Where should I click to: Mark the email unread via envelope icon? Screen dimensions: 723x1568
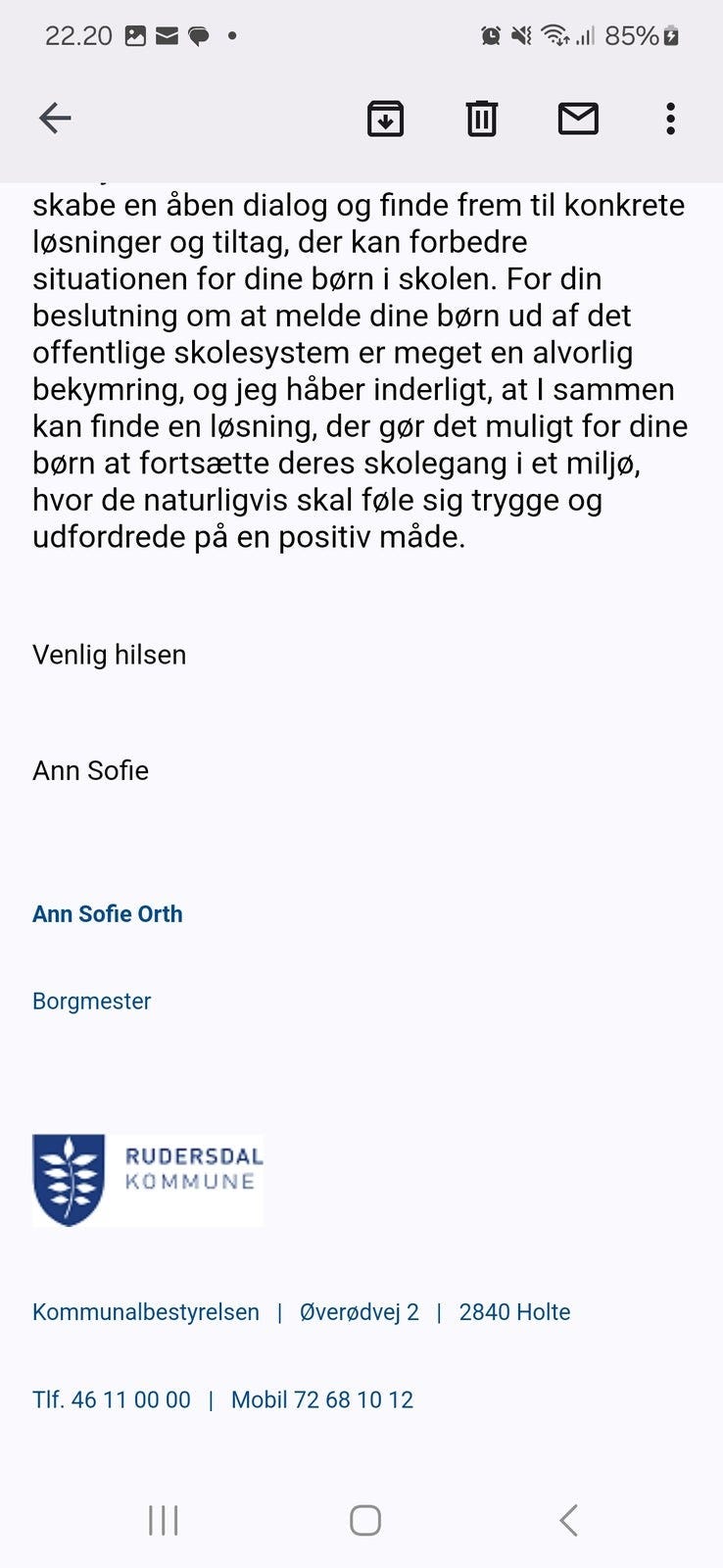pos(578,118)
